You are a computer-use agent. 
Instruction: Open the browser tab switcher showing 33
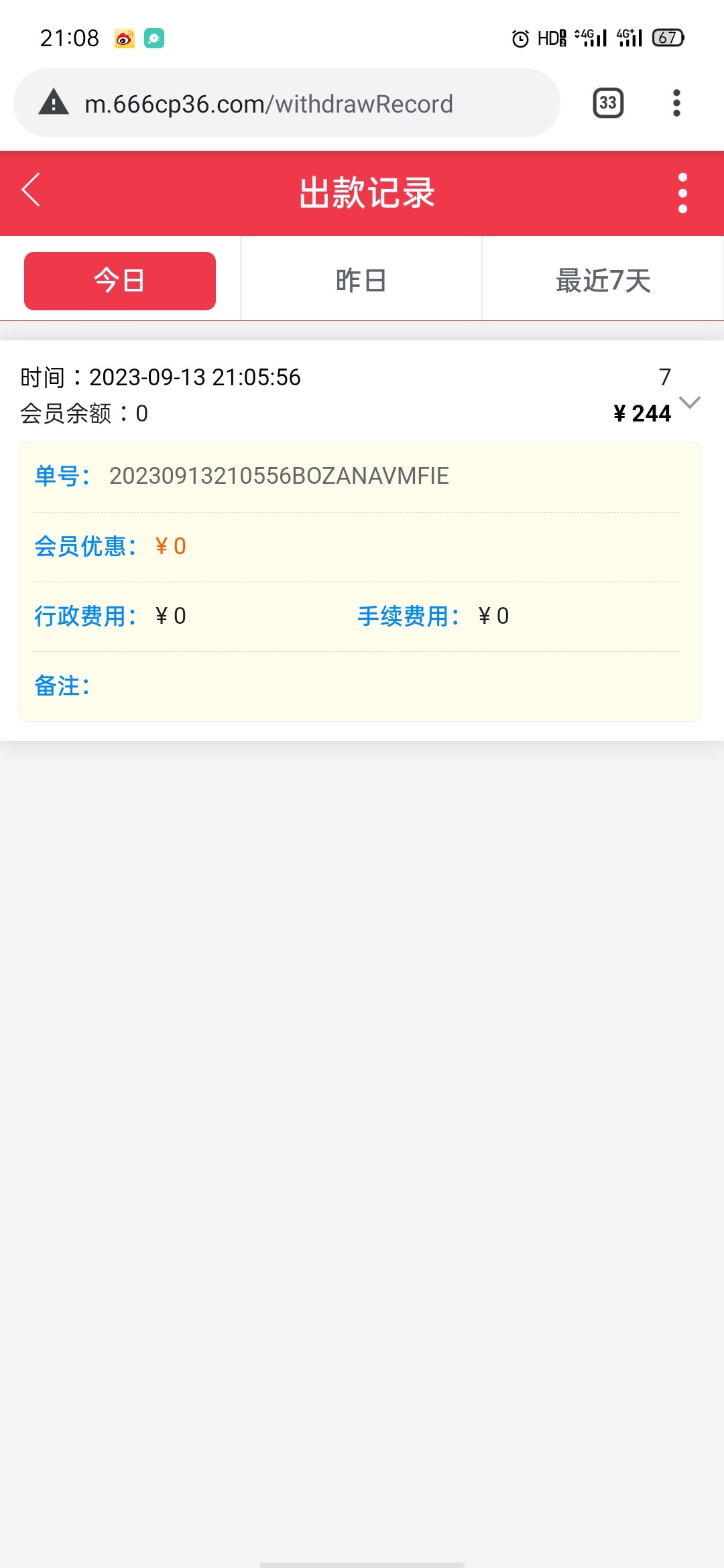point(608,103)
